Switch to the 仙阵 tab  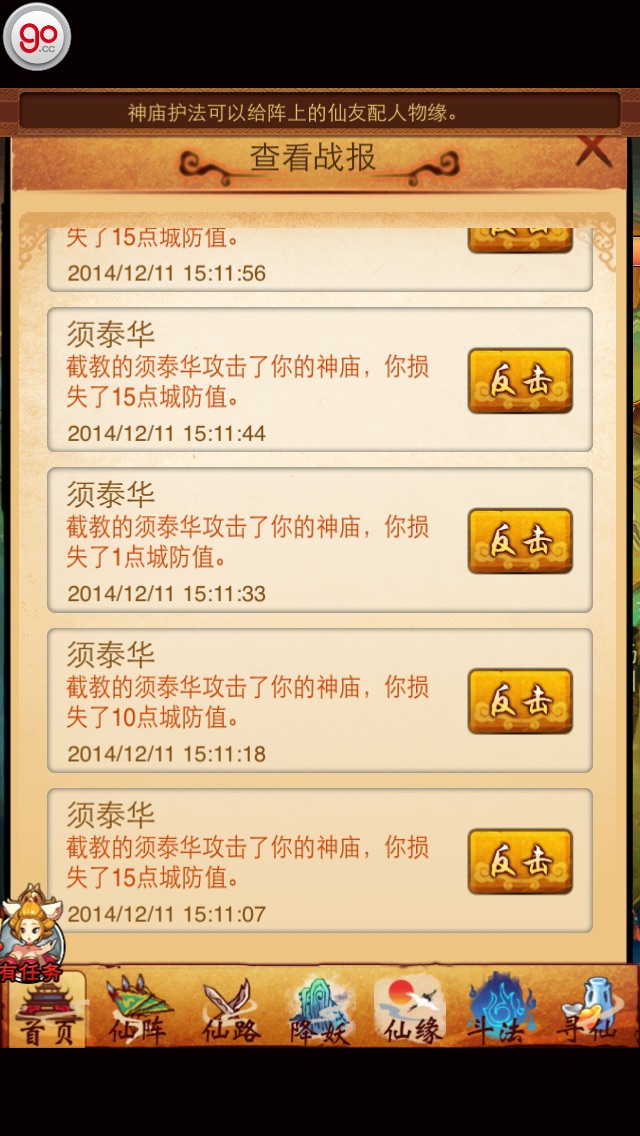(x=138, y=1010)
